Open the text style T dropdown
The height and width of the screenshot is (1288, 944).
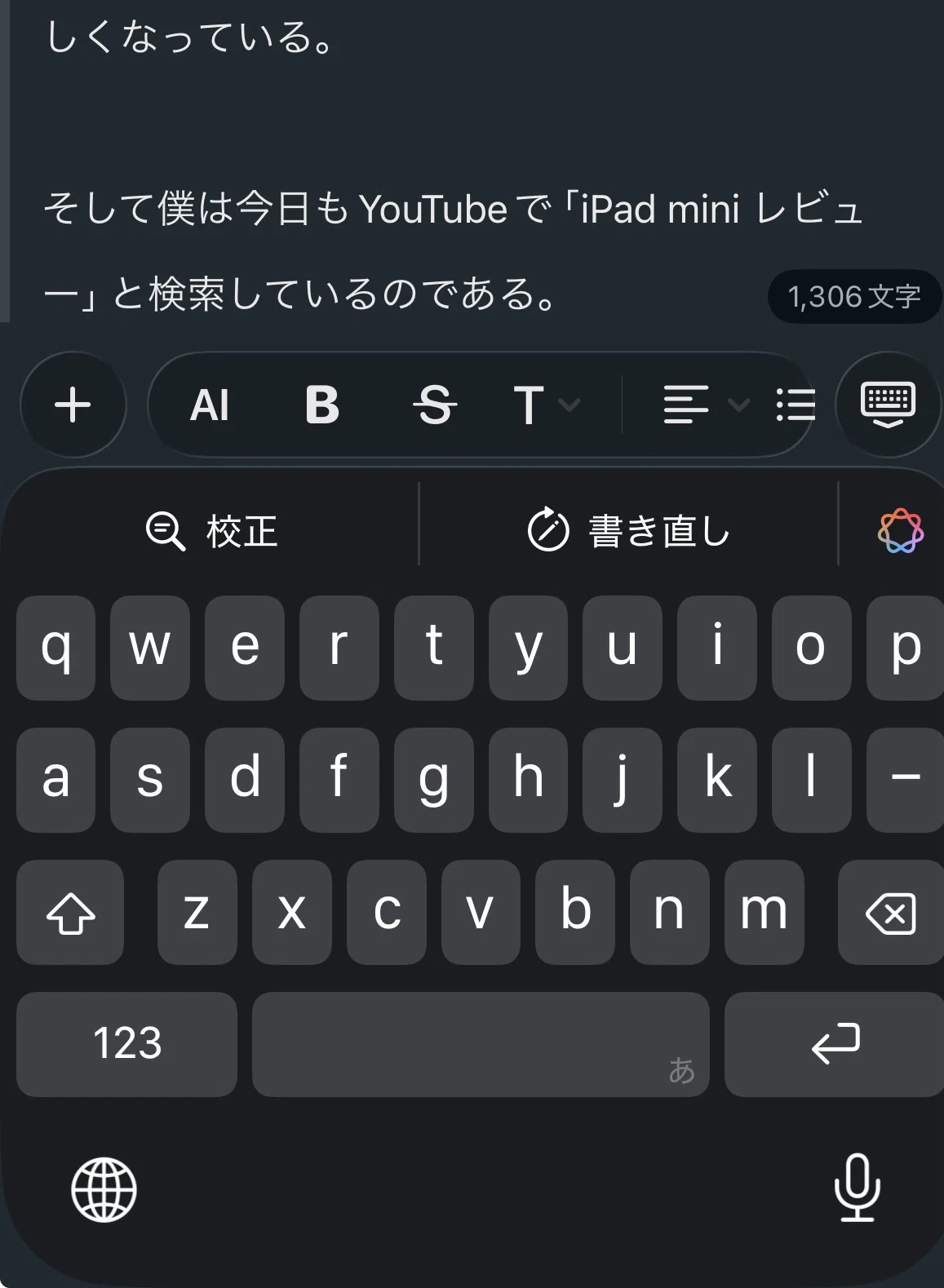click(546, 405)
